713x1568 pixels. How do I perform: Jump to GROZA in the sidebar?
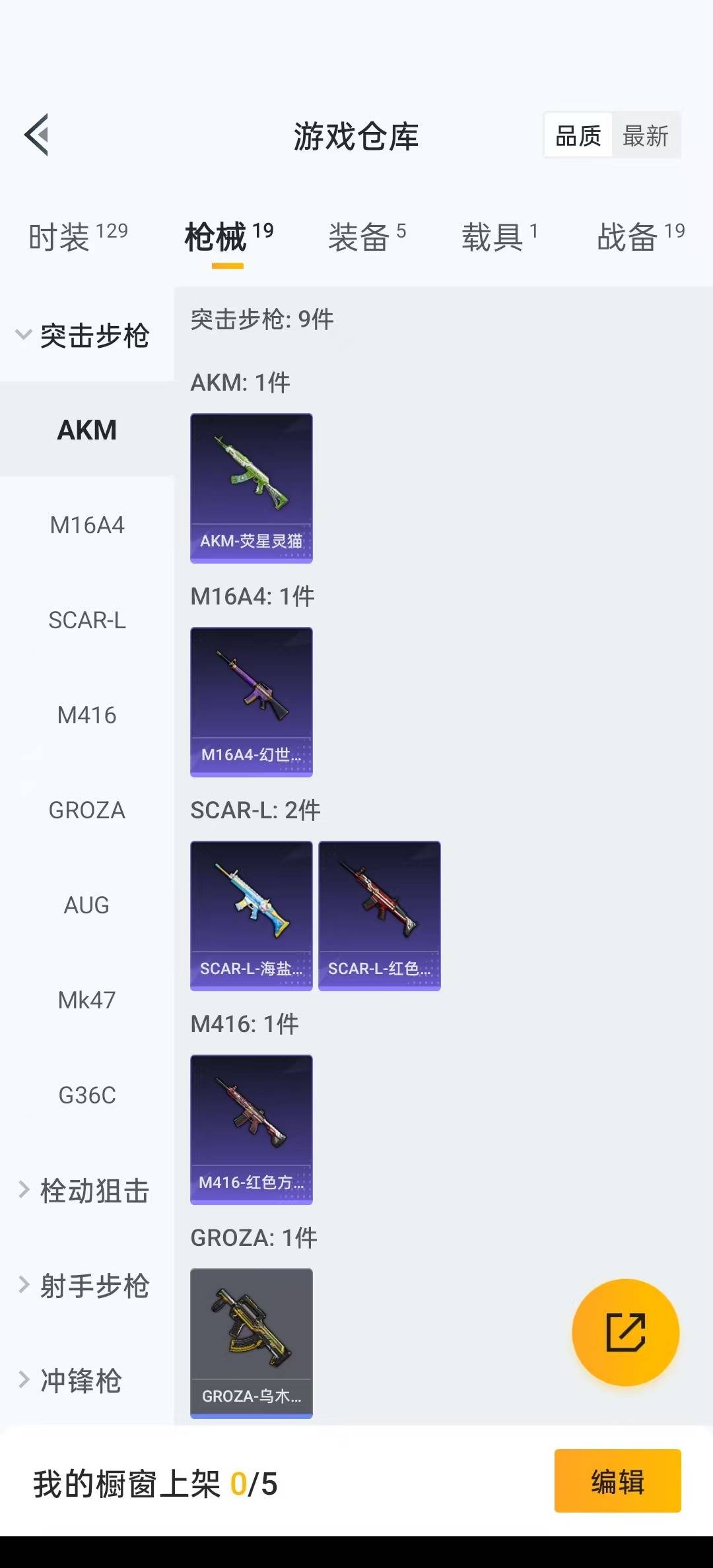(87, 810)
